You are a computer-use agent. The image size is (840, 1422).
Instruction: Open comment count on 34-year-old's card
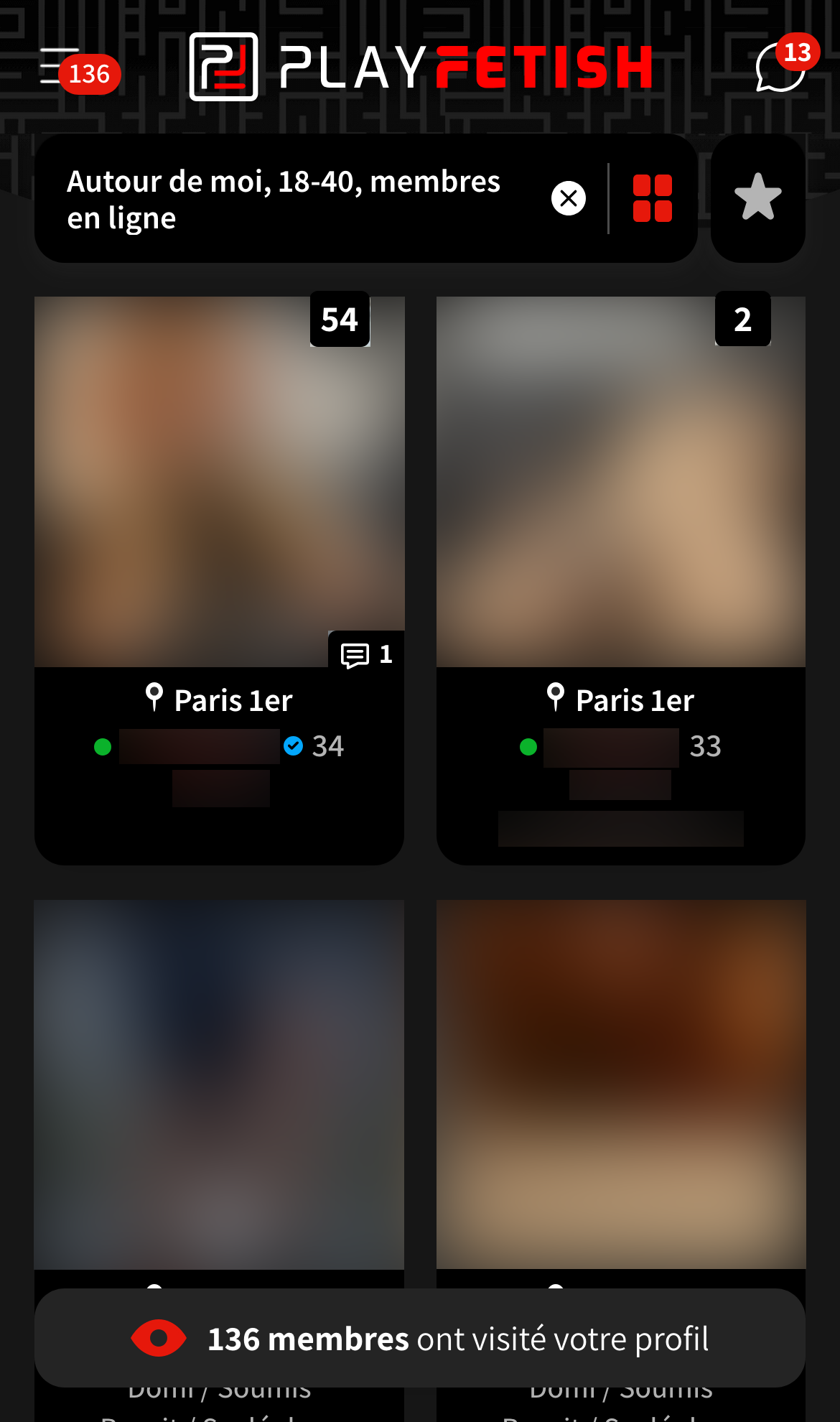click(x=366, y=654)
